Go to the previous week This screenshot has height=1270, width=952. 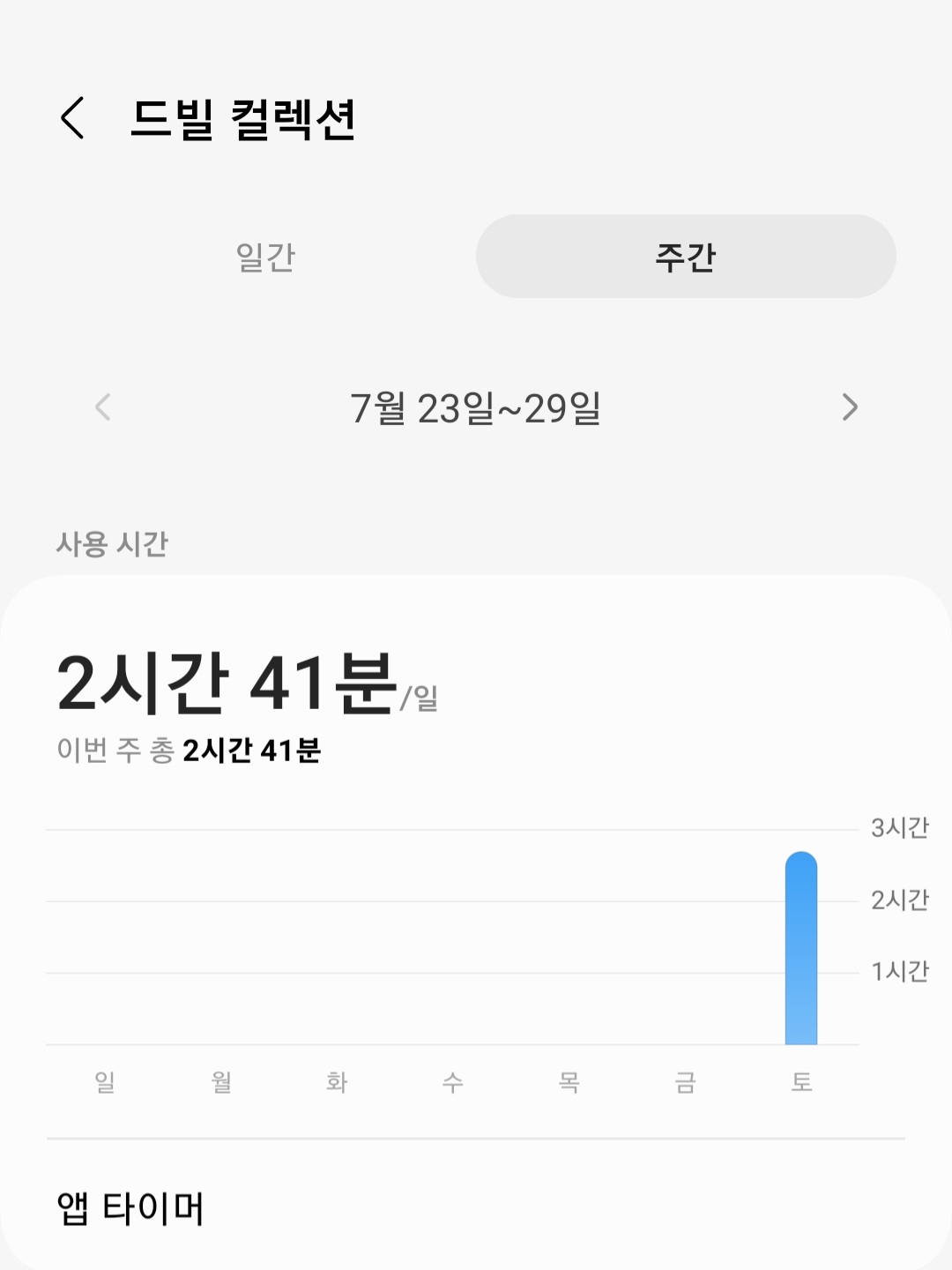pos(103,407)
